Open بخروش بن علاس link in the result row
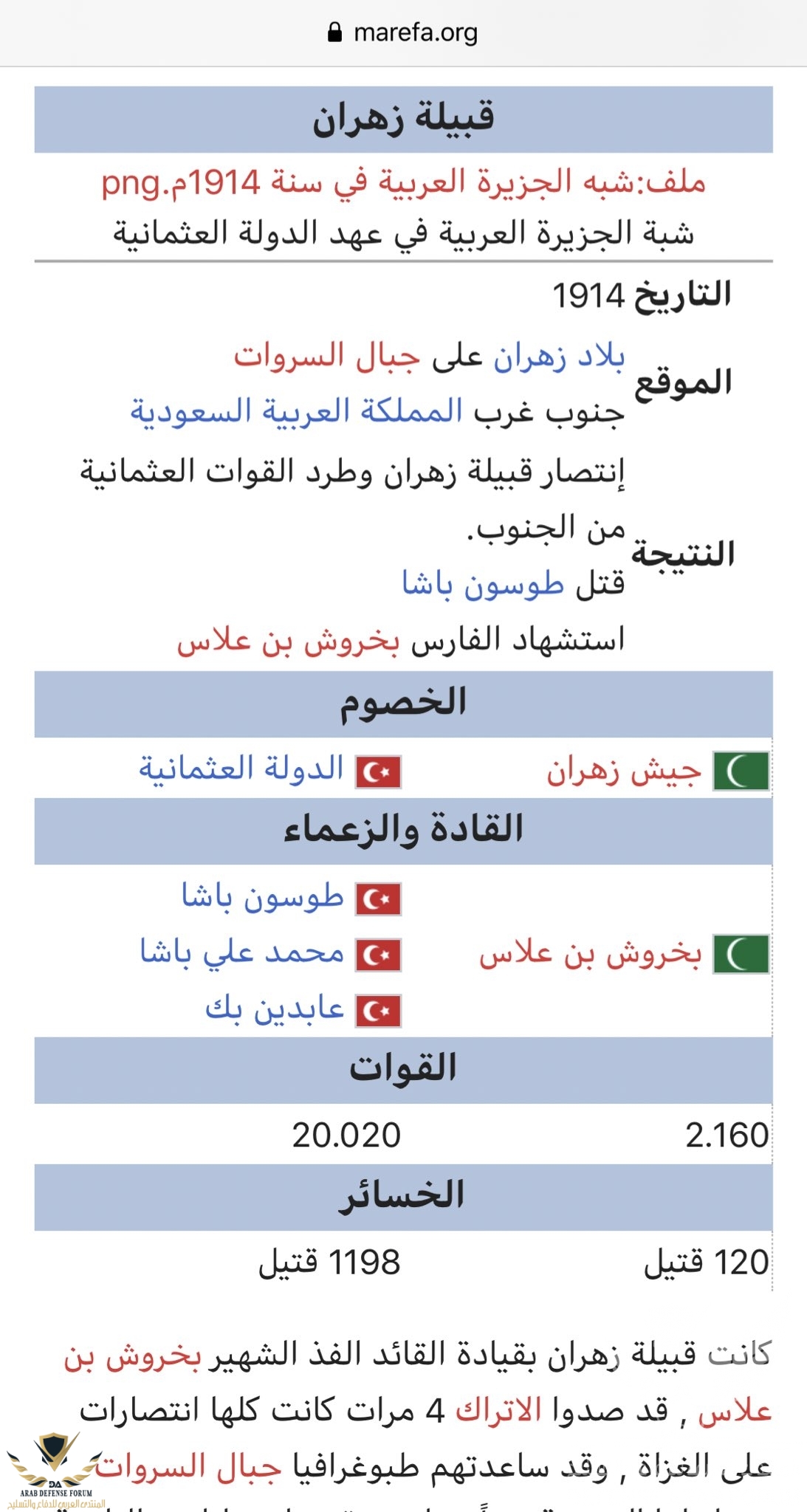 288,640
